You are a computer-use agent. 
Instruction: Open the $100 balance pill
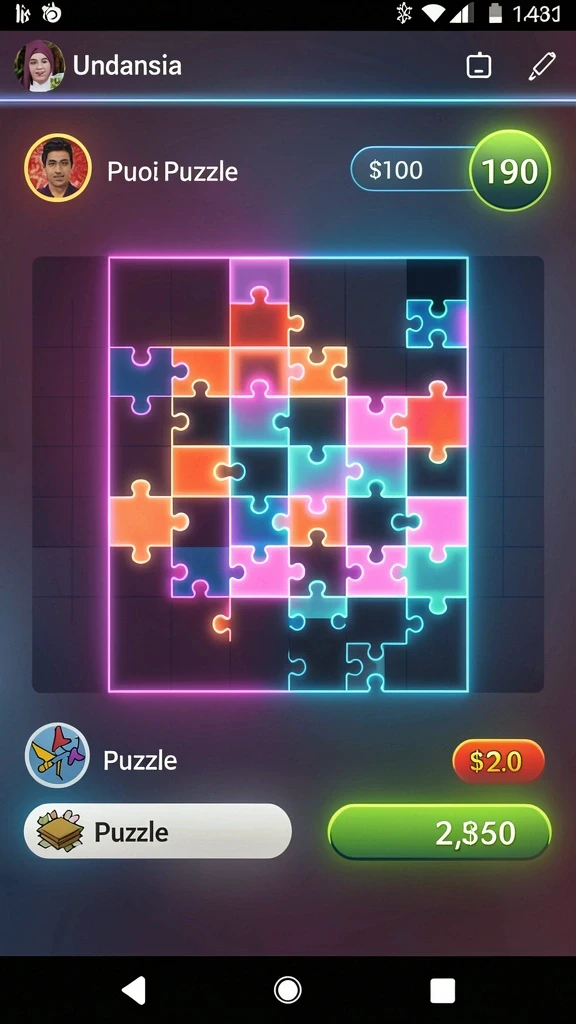point(411,169)
